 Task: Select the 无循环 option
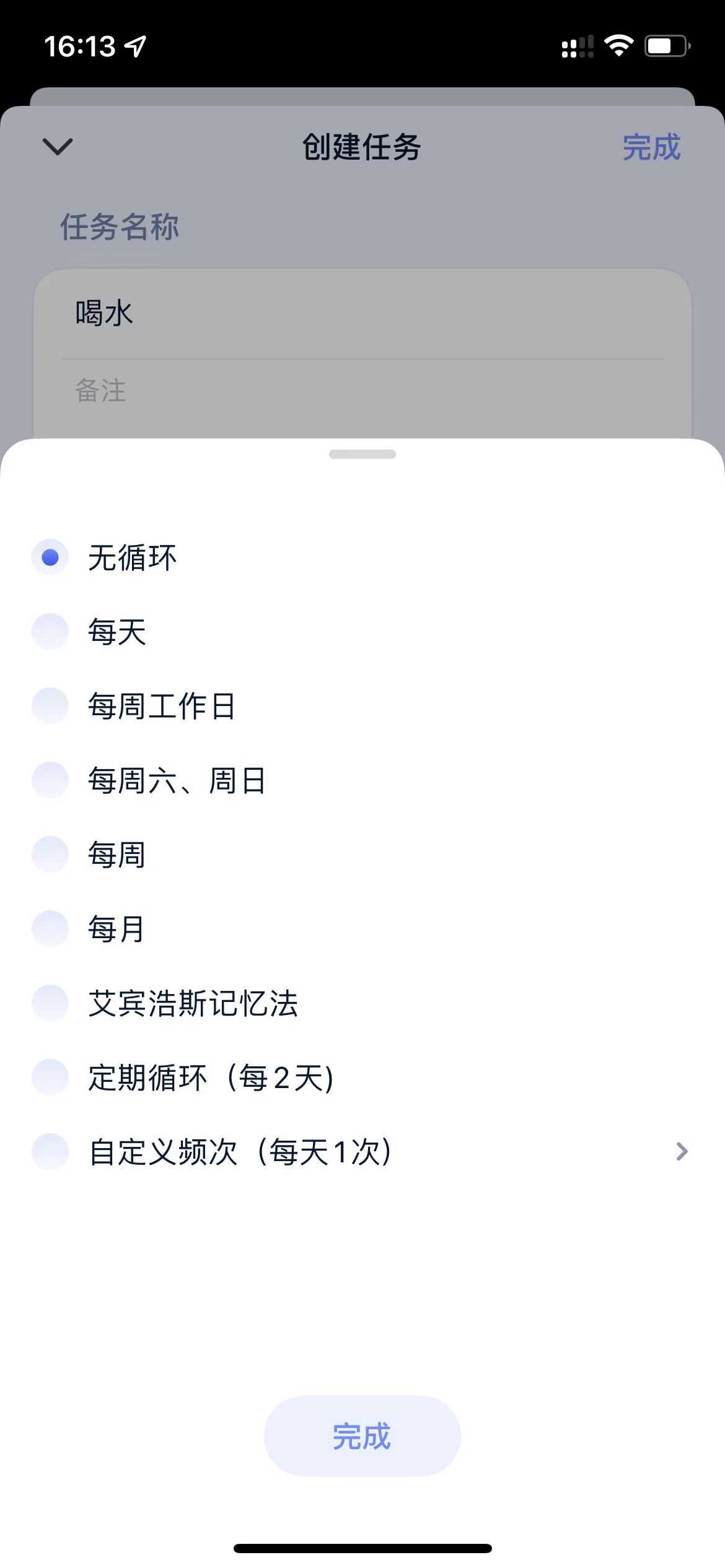(x=362, y=557)
